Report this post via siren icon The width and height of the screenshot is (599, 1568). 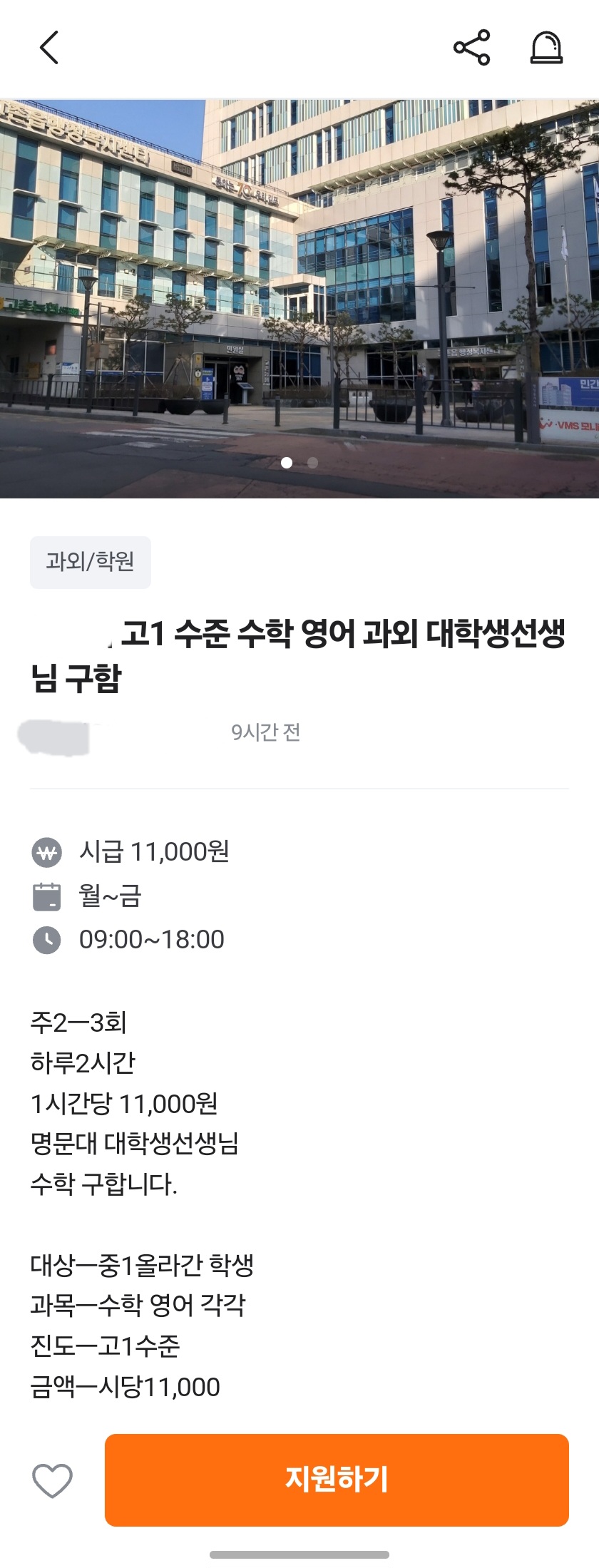tap(547, 48)
